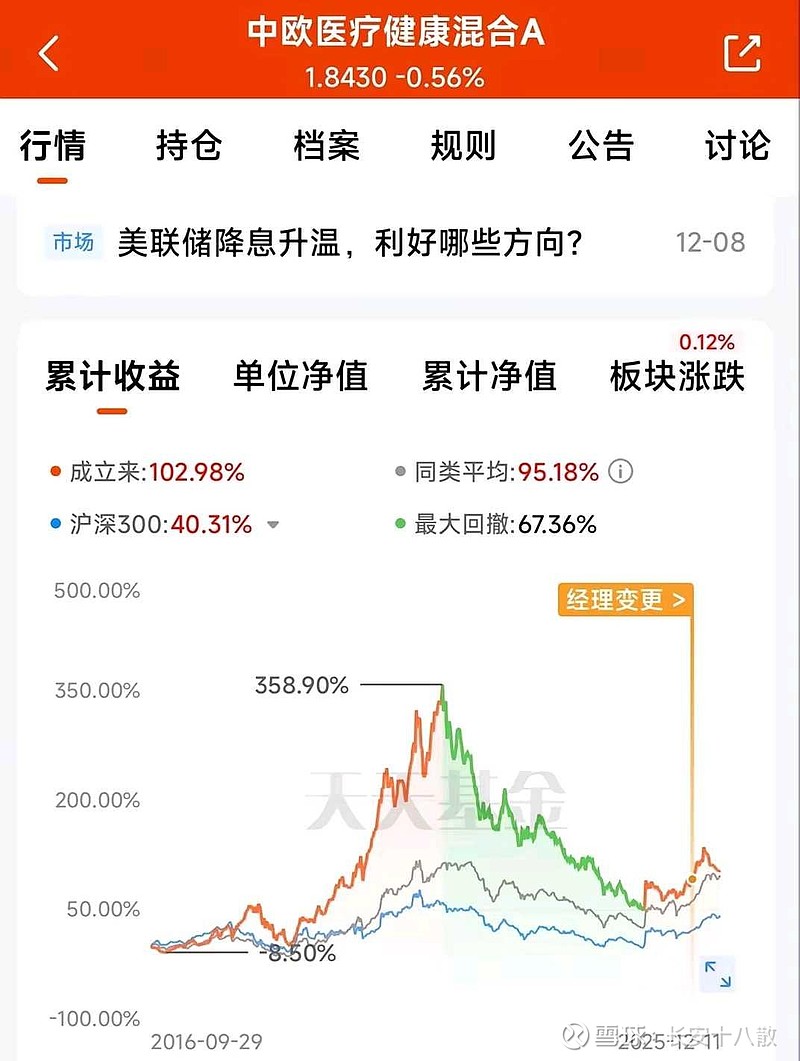Select the 单位净值 chart view
800x1061 pixels.
pos(301,378)
